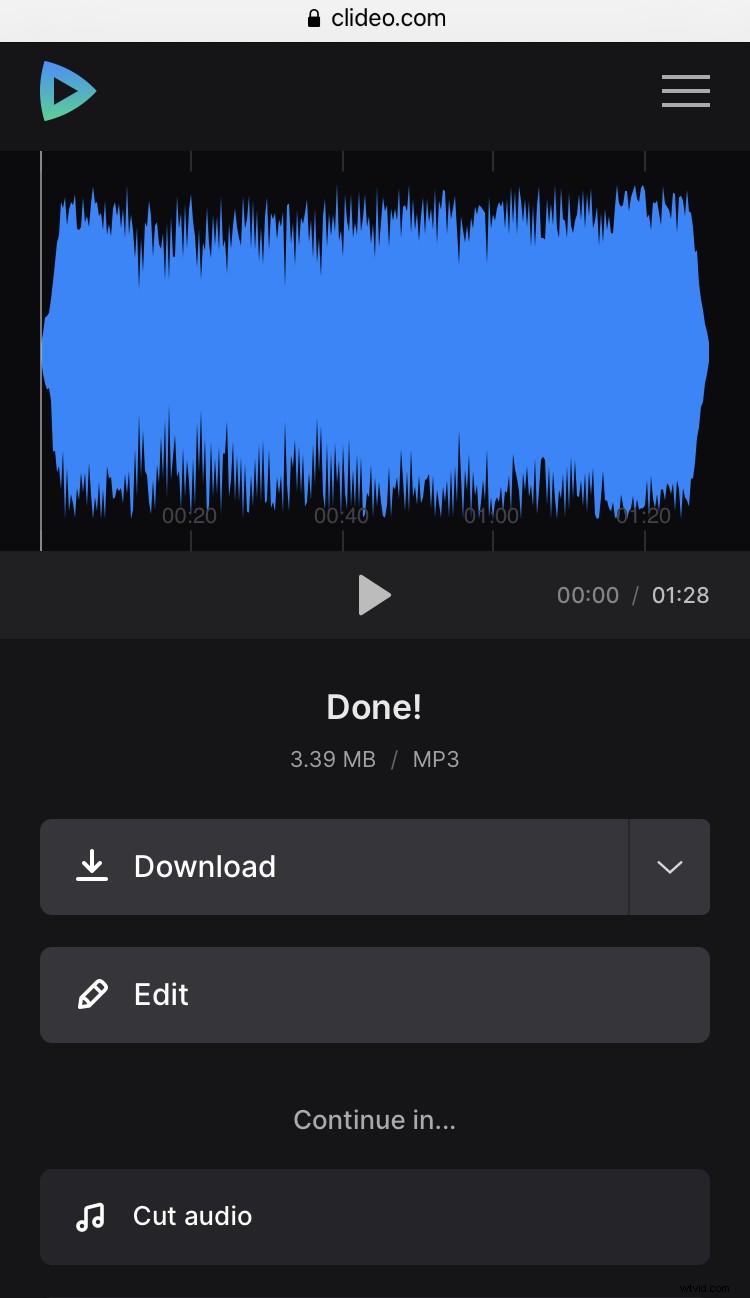Click the Download button
Viewport: 750px width, 1298px height.
point(334,866)
